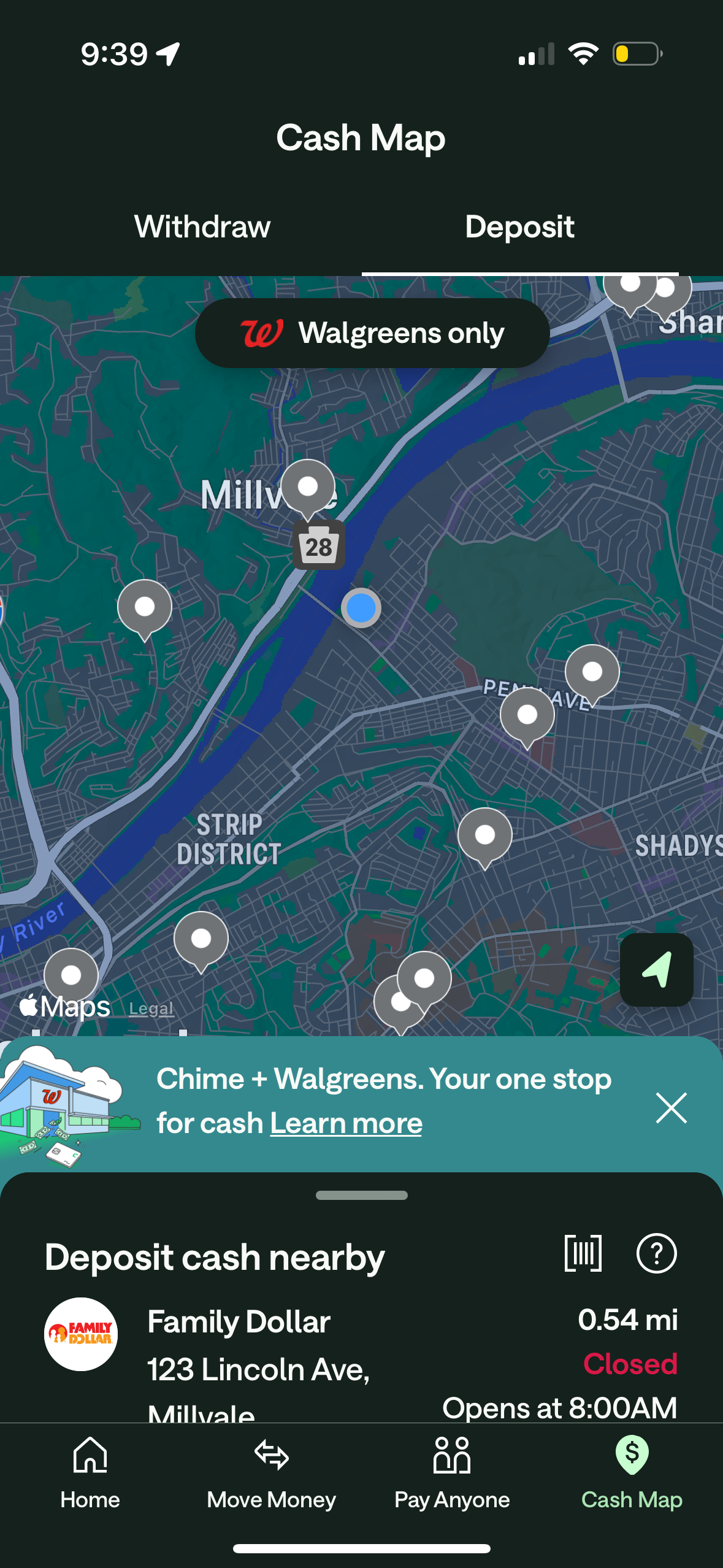Screen dimensions: 723x1568
Task: Tap your blue current location dot
Action: (x=361, y=607)
